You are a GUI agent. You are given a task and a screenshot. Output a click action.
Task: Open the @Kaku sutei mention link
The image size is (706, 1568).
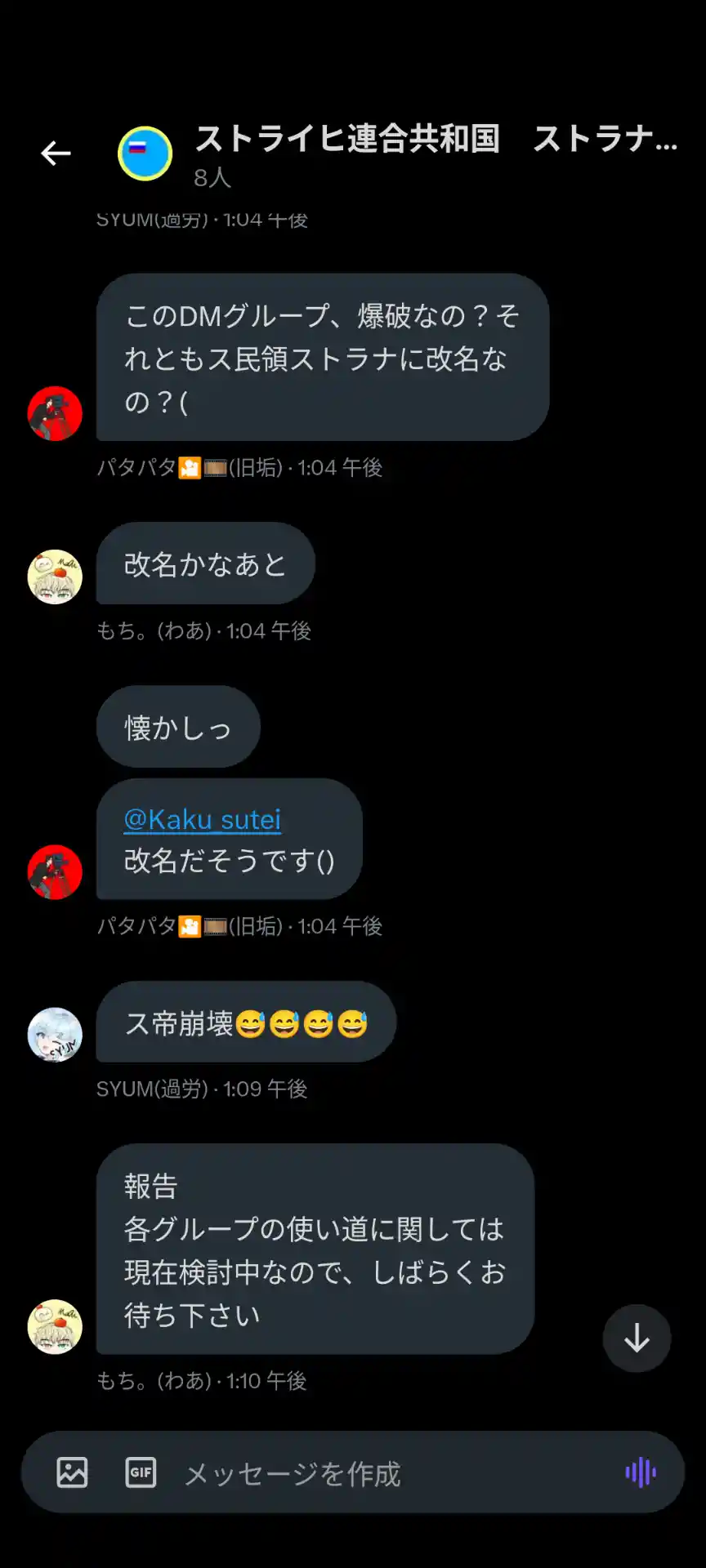[x=202, y=819]
